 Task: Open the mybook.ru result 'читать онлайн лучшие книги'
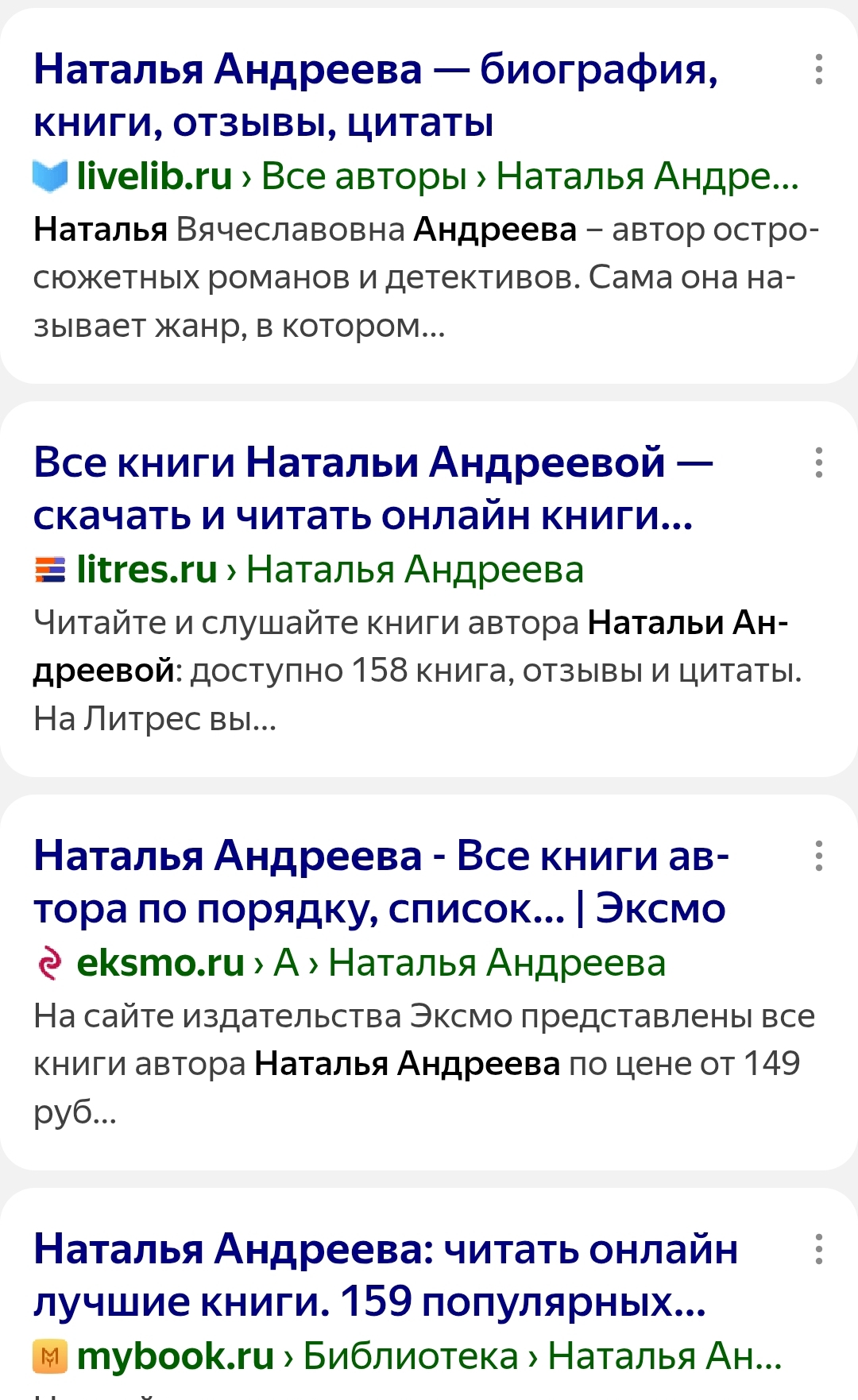[x=385, y=1274]
